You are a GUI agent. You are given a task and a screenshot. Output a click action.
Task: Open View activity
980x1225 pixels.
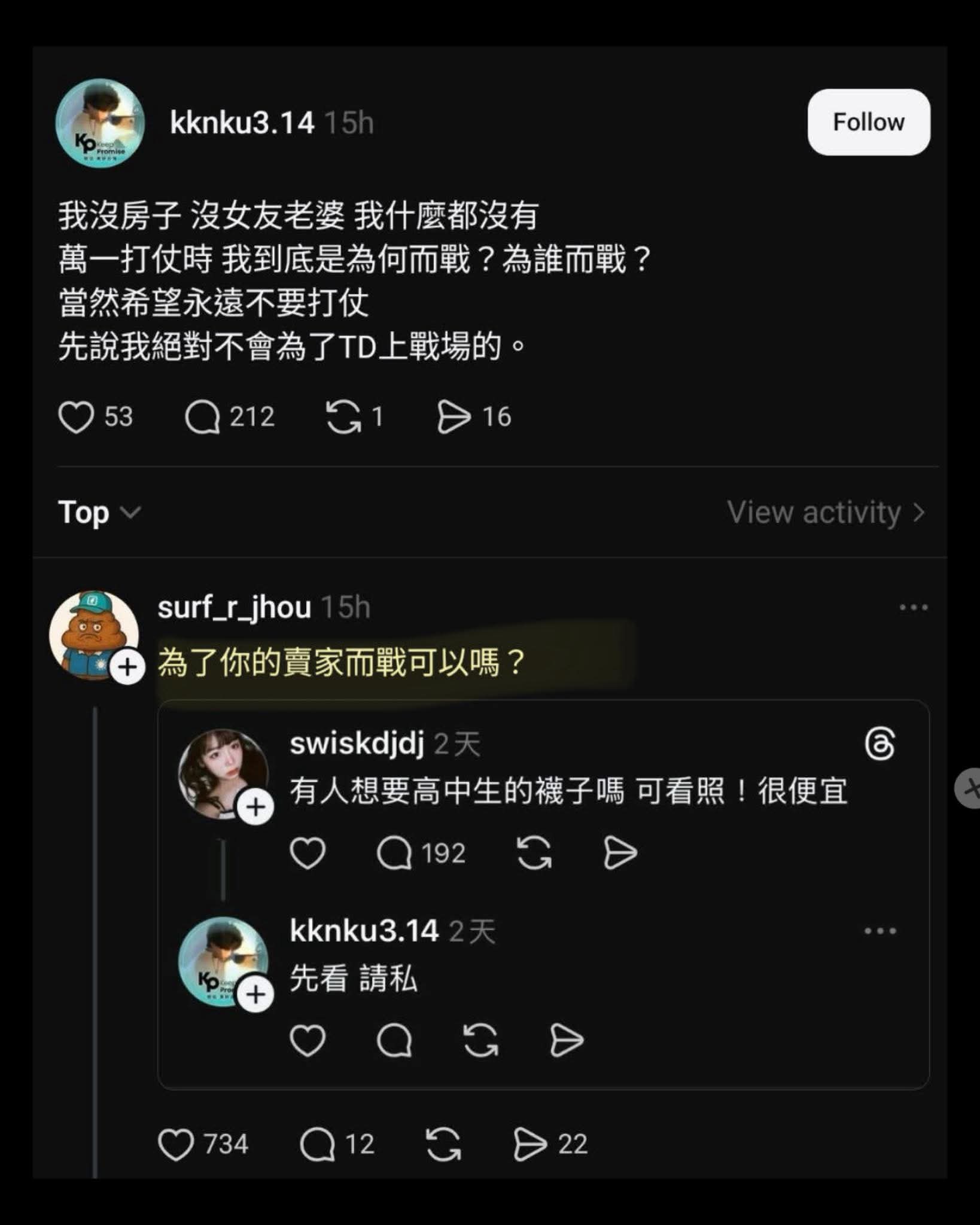[826, 513]
